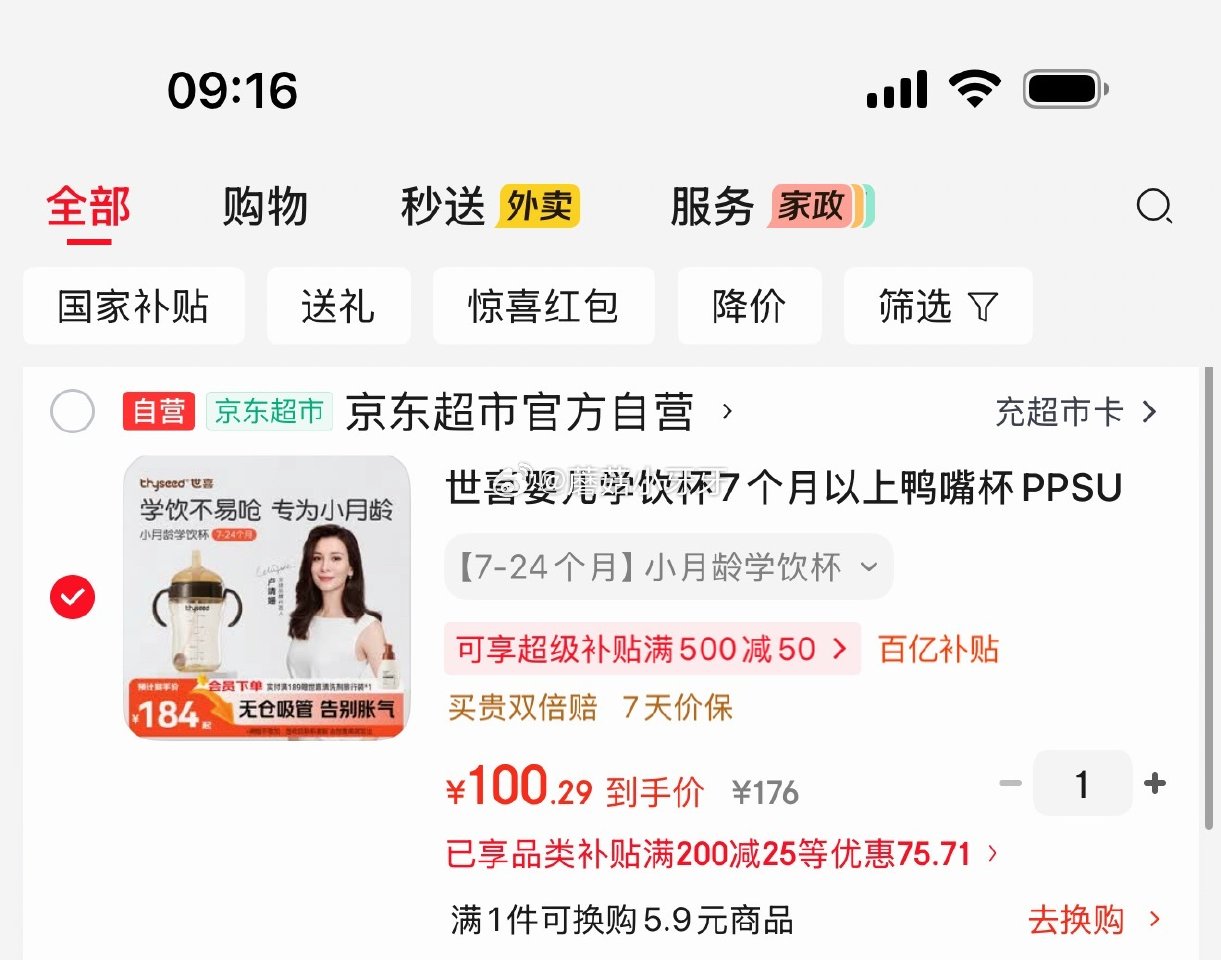This screenshot has height=960, width=1221.
Task: Tap 去换购 to redeem add-on item
Action: click(1093, 920)
